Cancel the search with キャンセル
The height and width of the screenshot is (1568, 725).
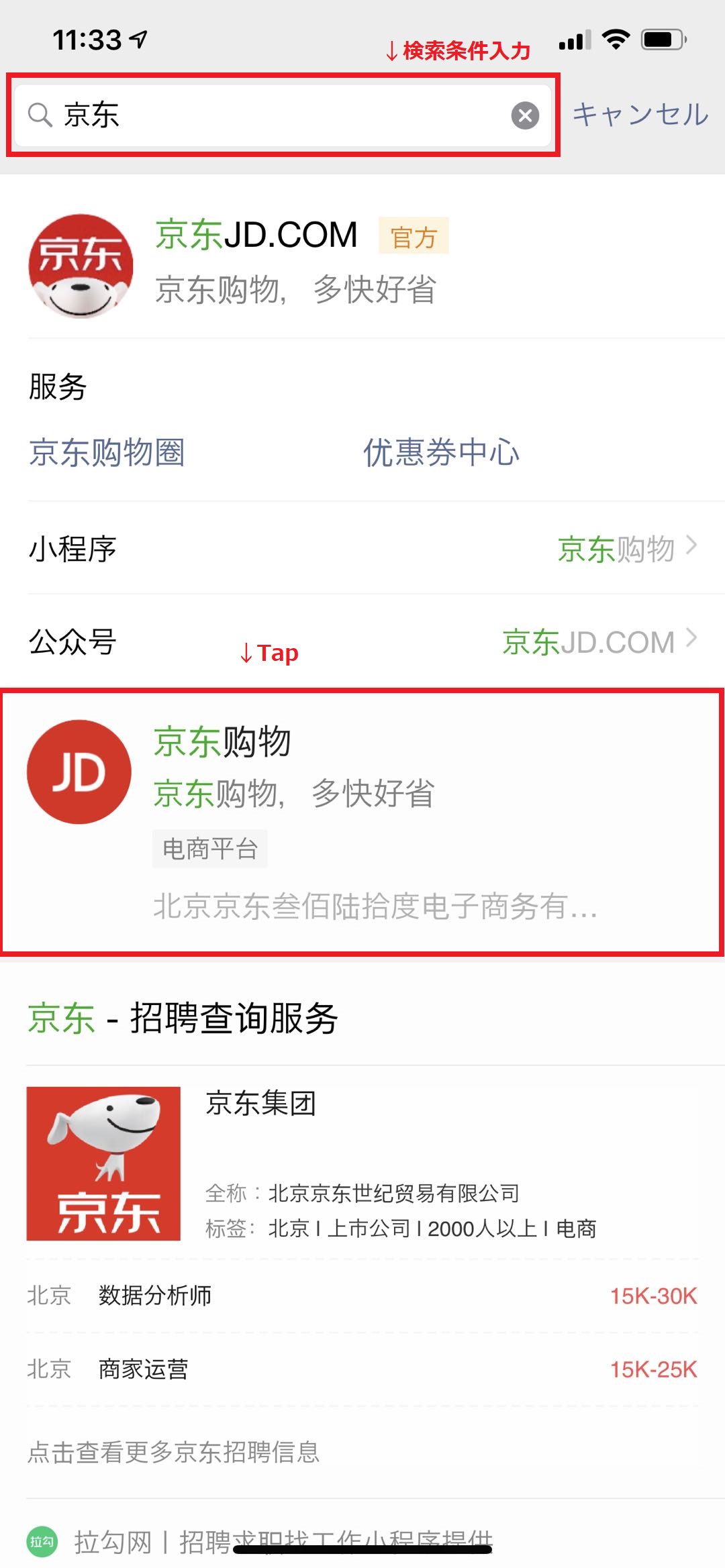pyautogui.click(x=640, y=114)
